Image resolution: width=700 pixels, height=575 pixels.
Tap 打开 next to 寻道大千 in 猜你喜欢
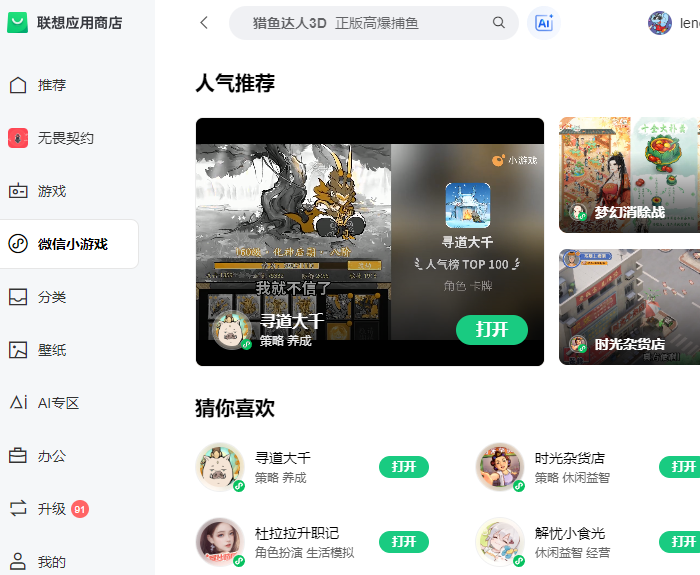[x=404, y=467]
